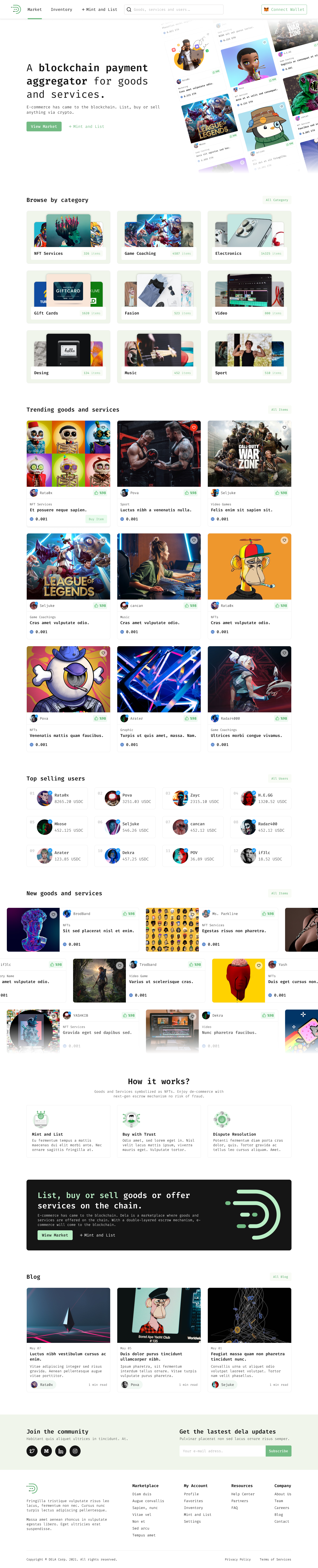Tap the Subscribe button
318x1568 pixels.
point(278,1451)
